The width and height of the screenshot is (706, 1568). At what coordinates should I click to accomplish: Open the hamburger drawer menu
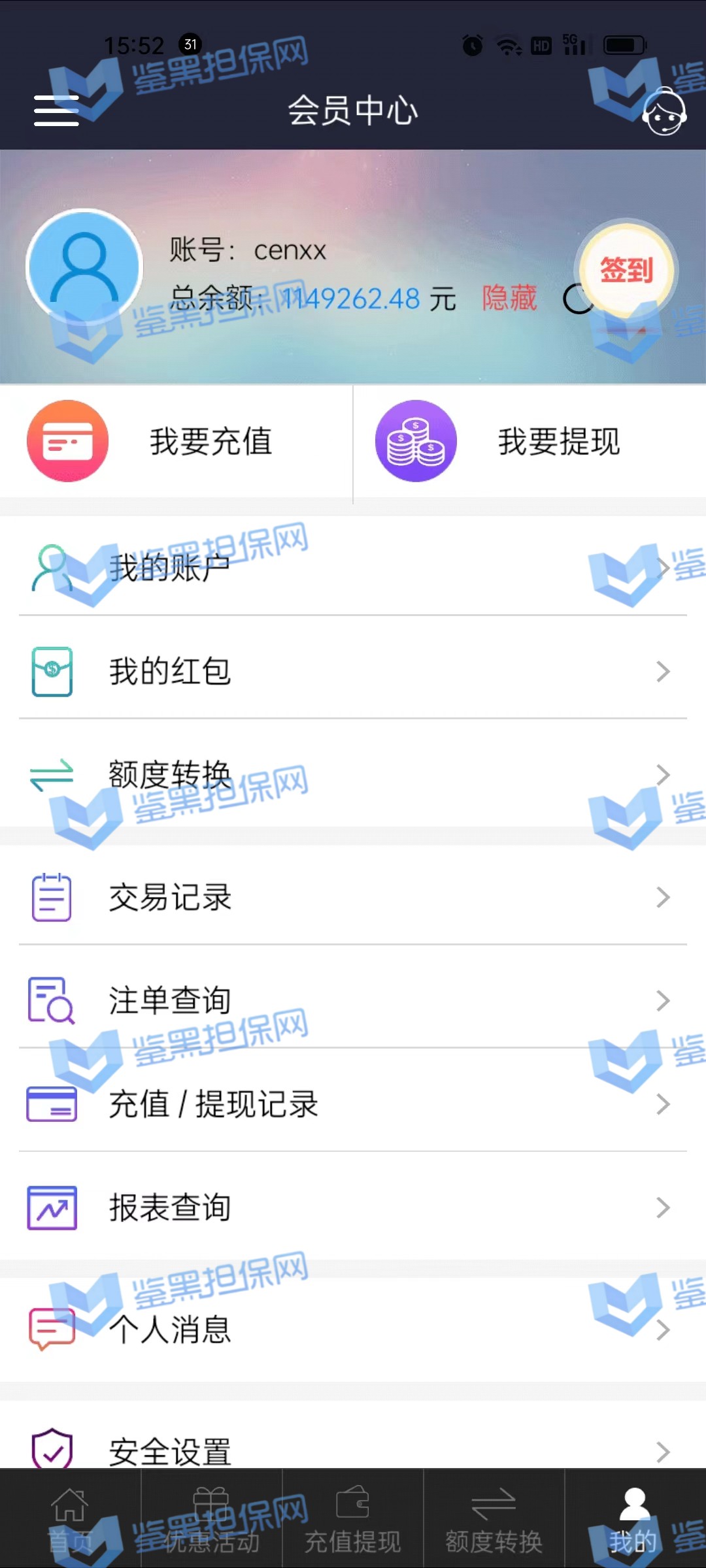pyautogui.click(x=56, y=110)
